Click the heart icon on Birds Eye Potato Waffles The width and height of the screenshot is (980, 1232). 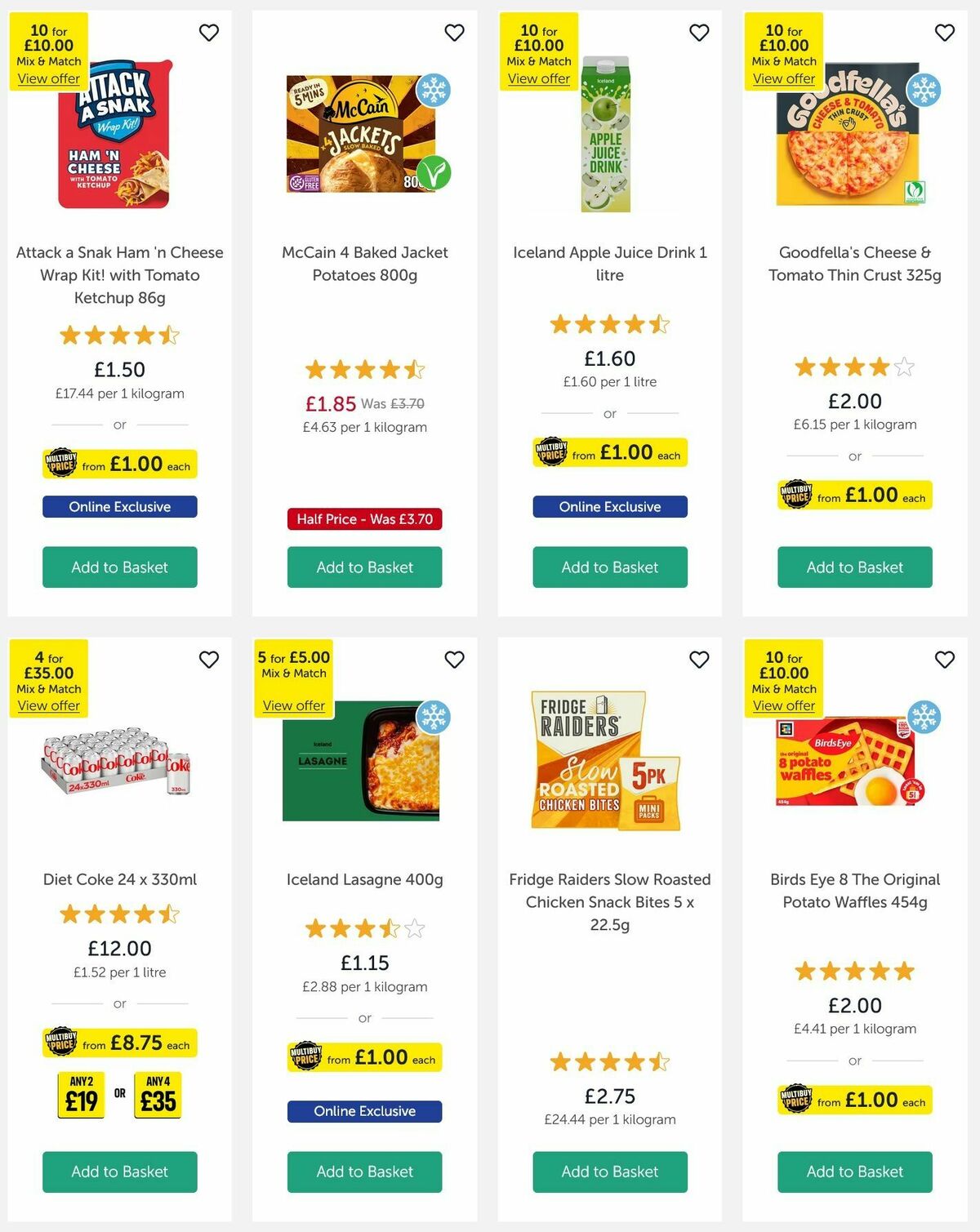pos(944,659)
